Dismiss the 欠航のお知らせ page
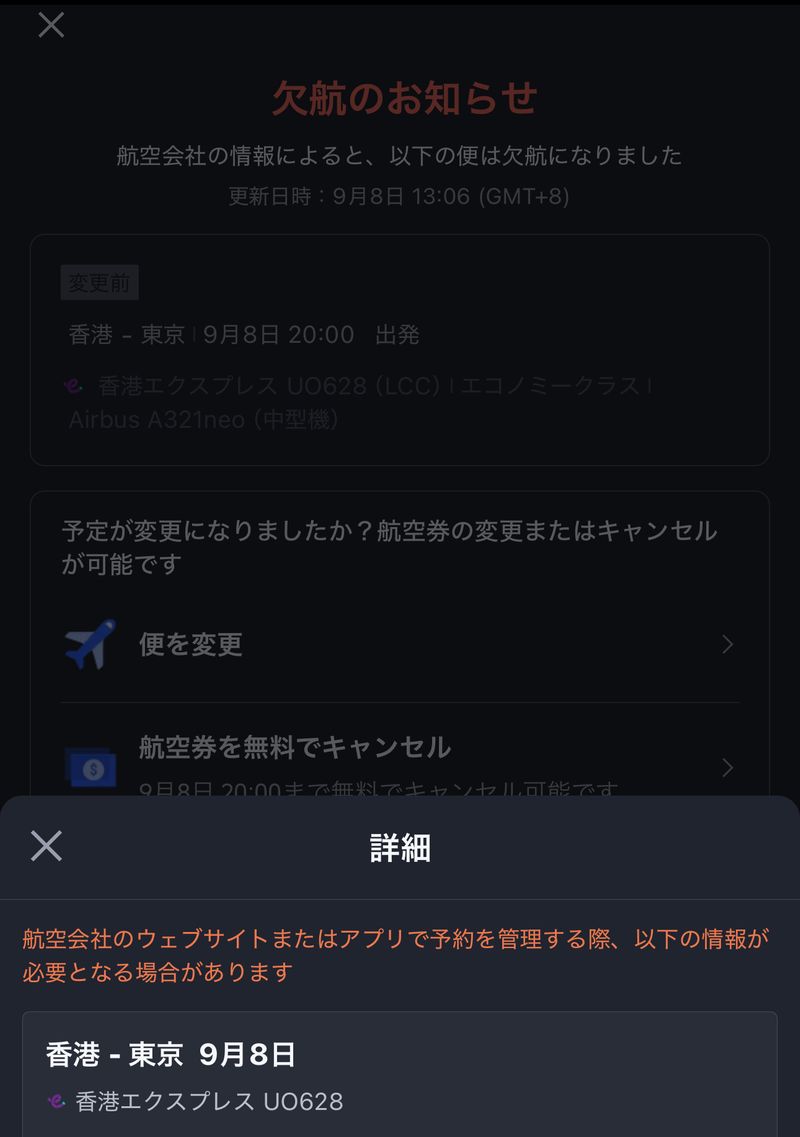This screenshot has width=800, height=1137. coord(51,25)
